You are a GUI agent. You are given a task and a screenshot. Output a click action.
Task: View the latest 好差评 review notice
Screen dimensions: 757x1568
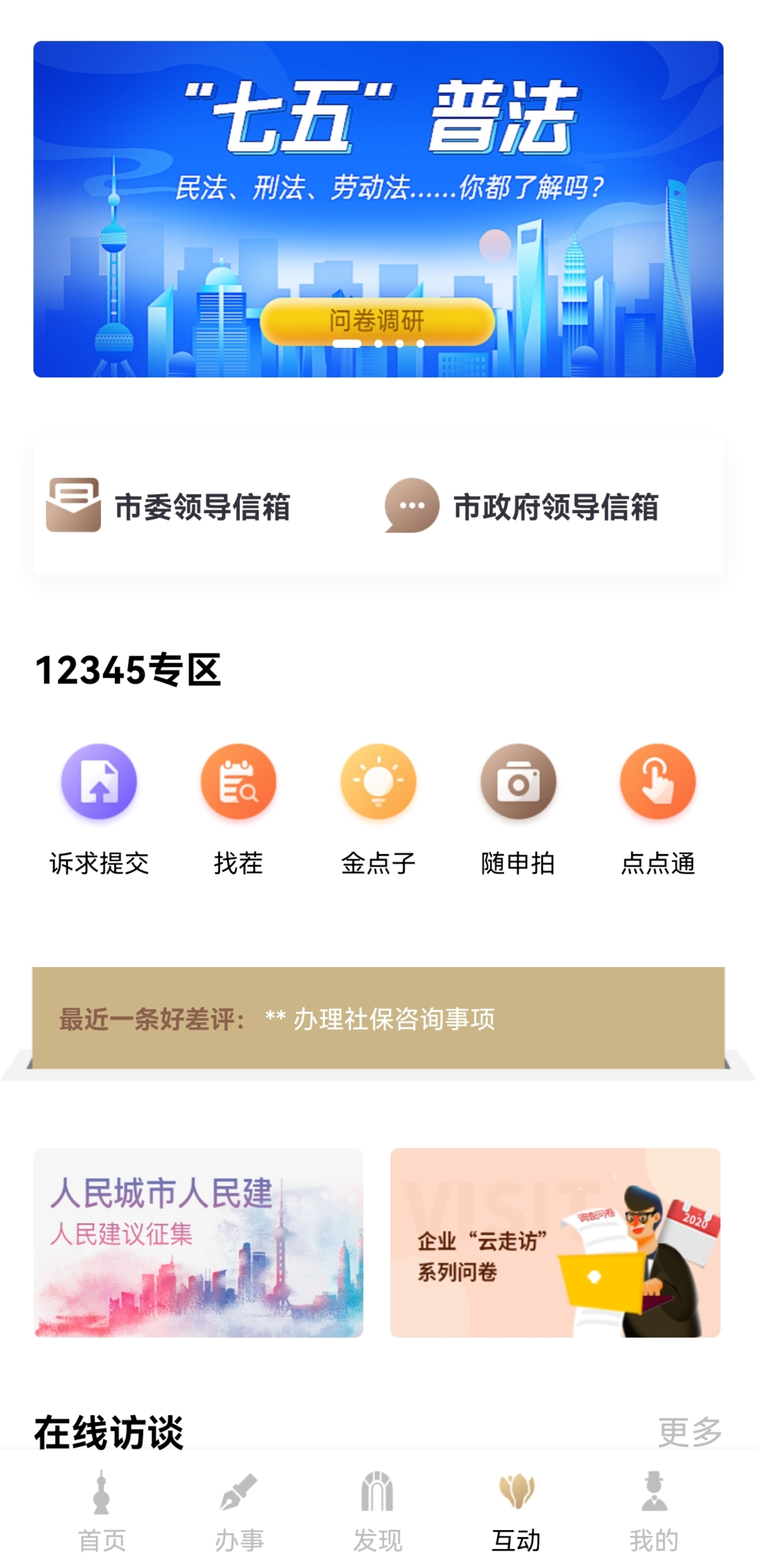[x=378, y=1018]
